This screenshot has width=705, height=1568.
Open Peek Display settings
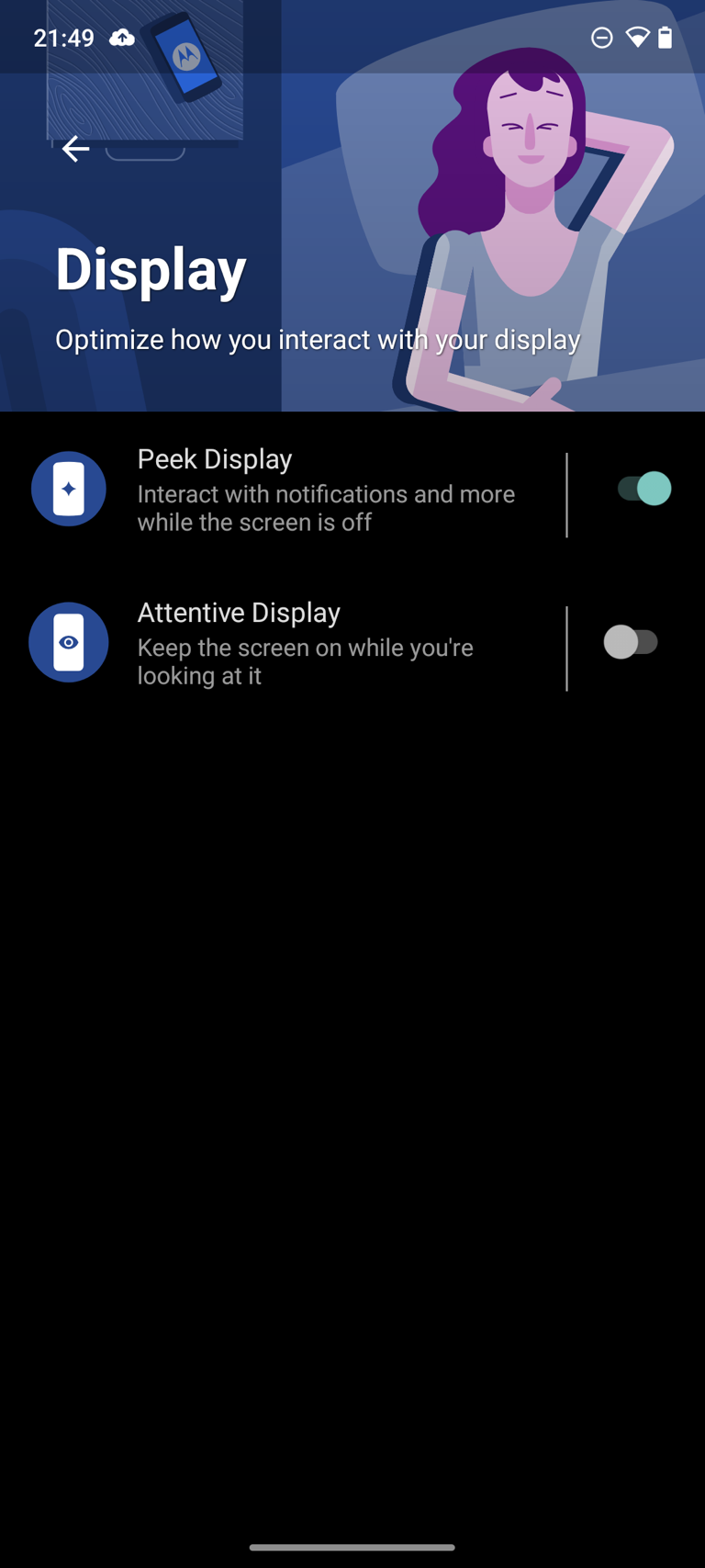click(x=283, y=490)
